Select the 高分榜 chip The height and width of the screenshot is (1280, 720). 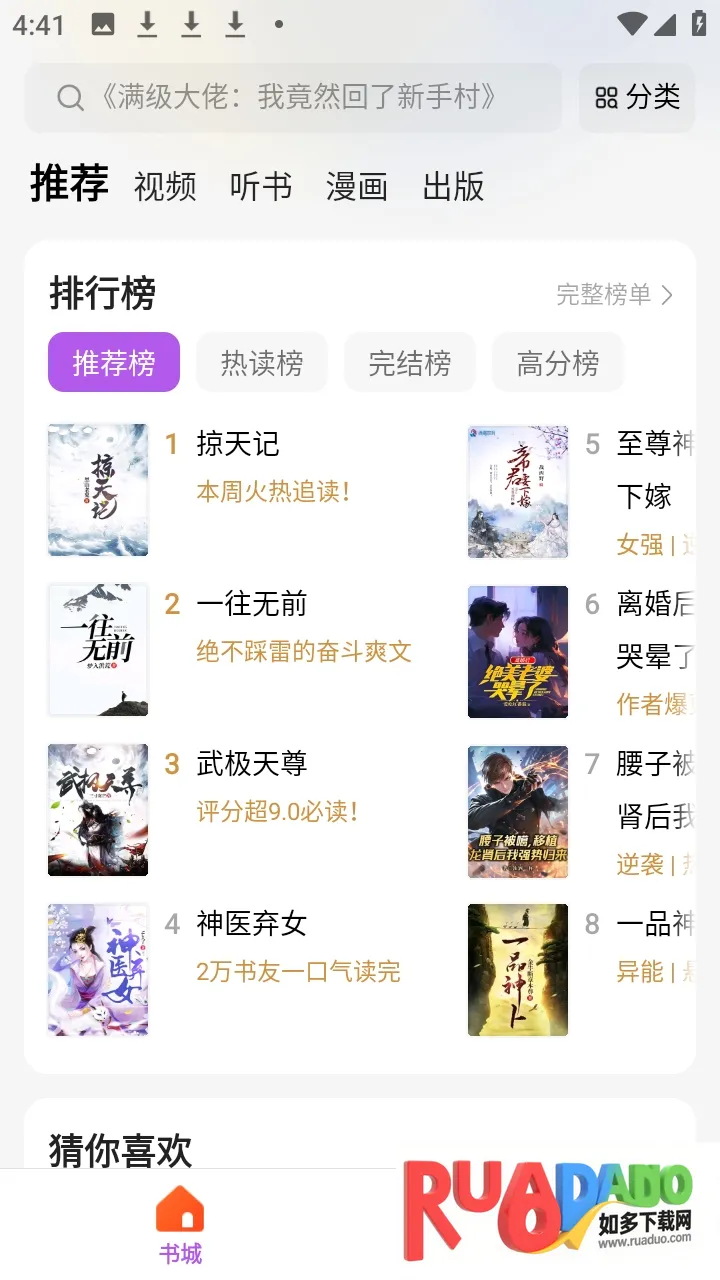(x=557, y=363)
